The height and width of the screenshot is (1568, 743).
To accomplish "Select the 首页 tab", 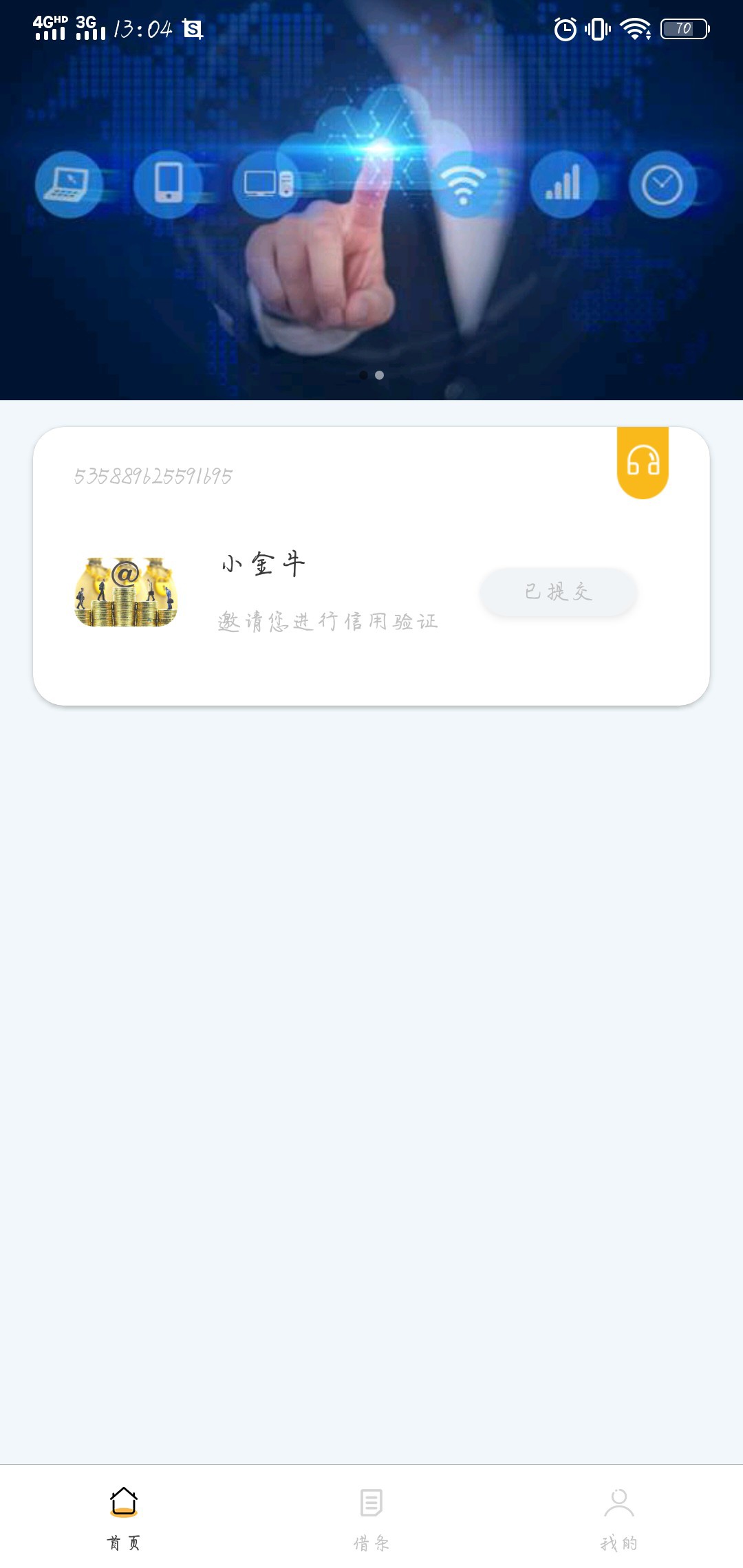I will (124, 1518).
